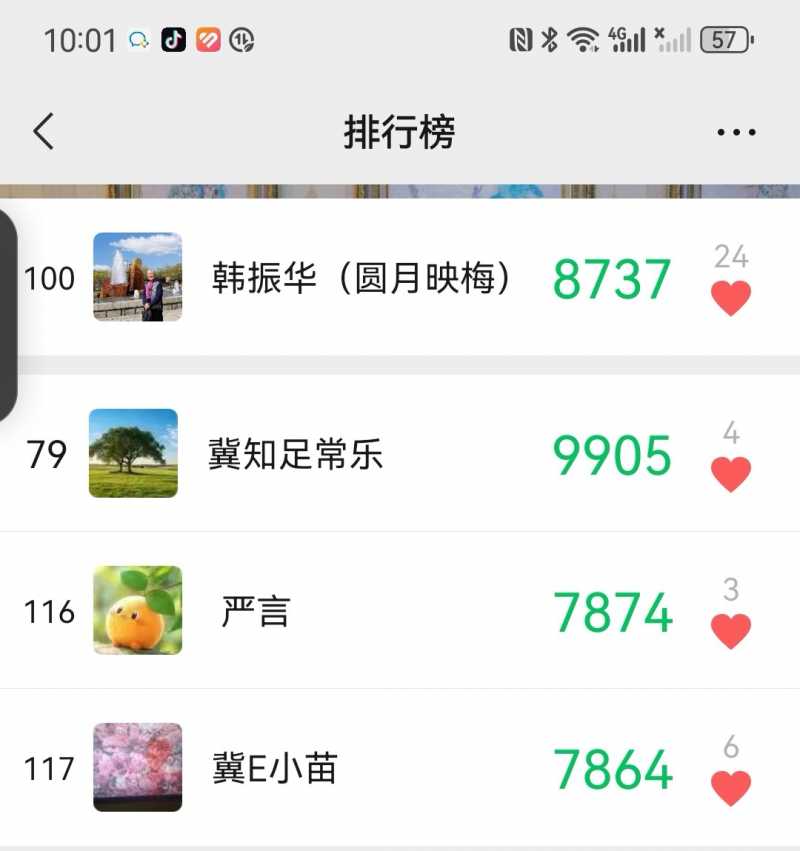Tap the heart for 严言
800x851 pixels.
click(x=730, y=631)
